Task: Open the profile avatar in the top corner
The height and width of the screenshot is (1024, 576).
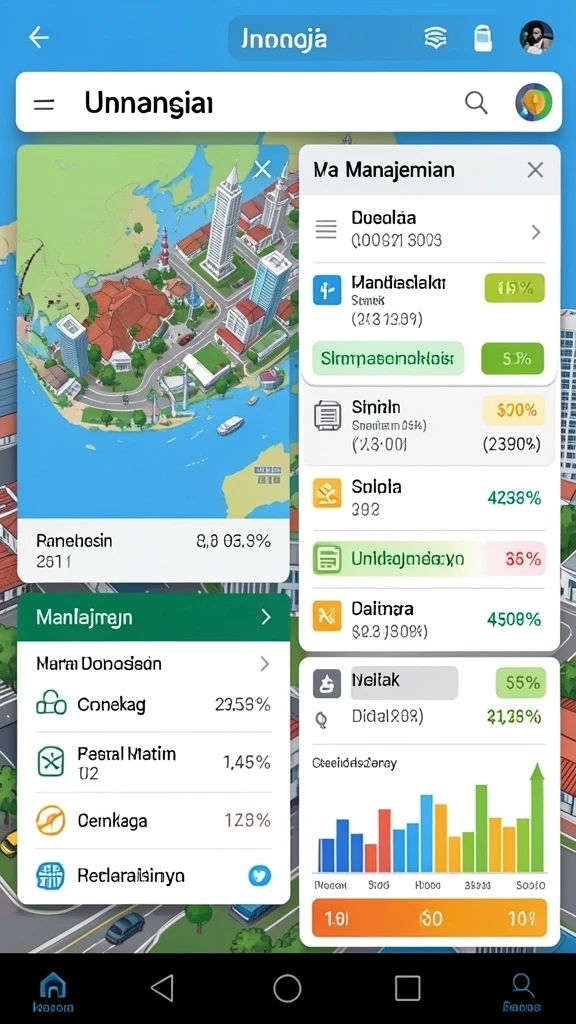Action: 536,37
